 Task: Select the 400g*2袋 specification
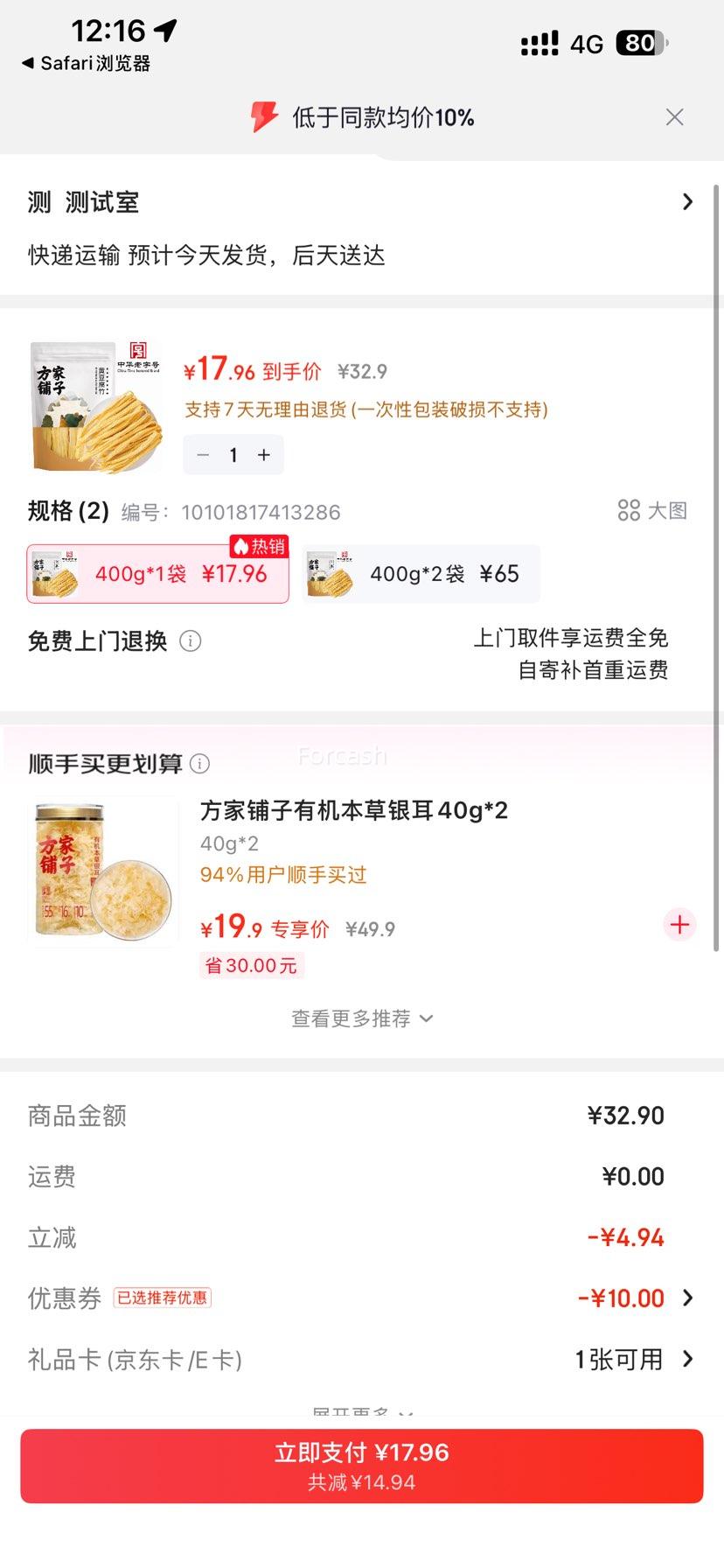[421, 573]
